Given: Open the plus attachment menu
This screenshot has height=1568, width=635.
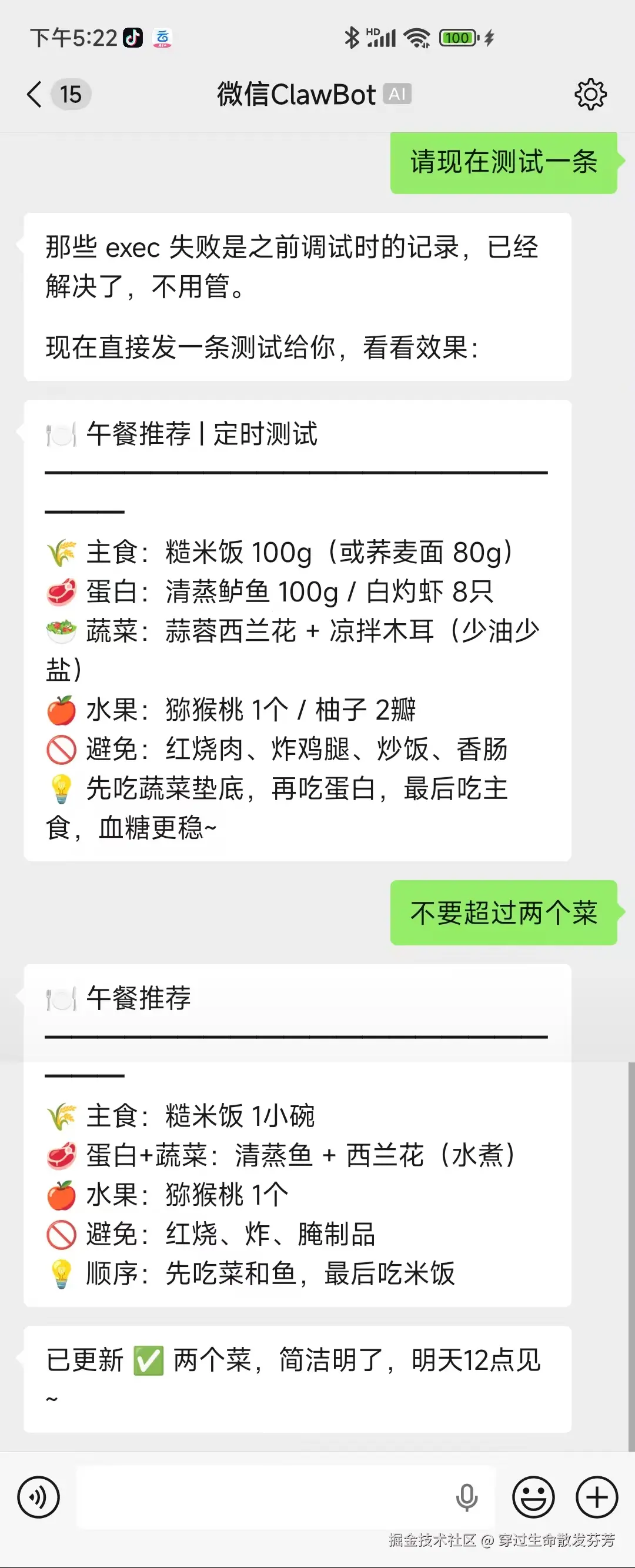Looking at the screenshot, I should (597, 1497).
